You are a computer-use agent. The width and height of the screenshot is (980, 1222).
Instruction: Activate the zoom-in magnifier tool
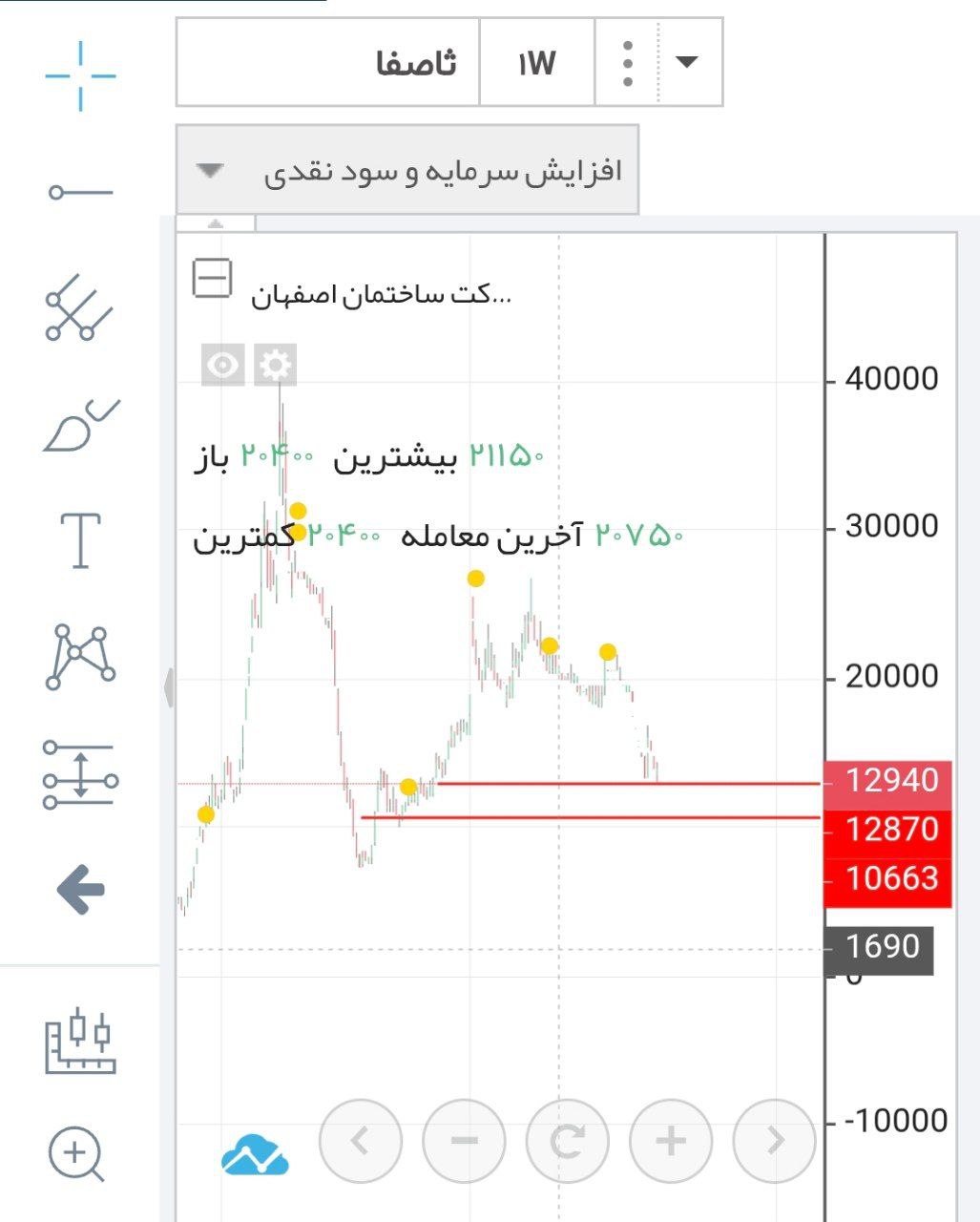coord(76,1153)
